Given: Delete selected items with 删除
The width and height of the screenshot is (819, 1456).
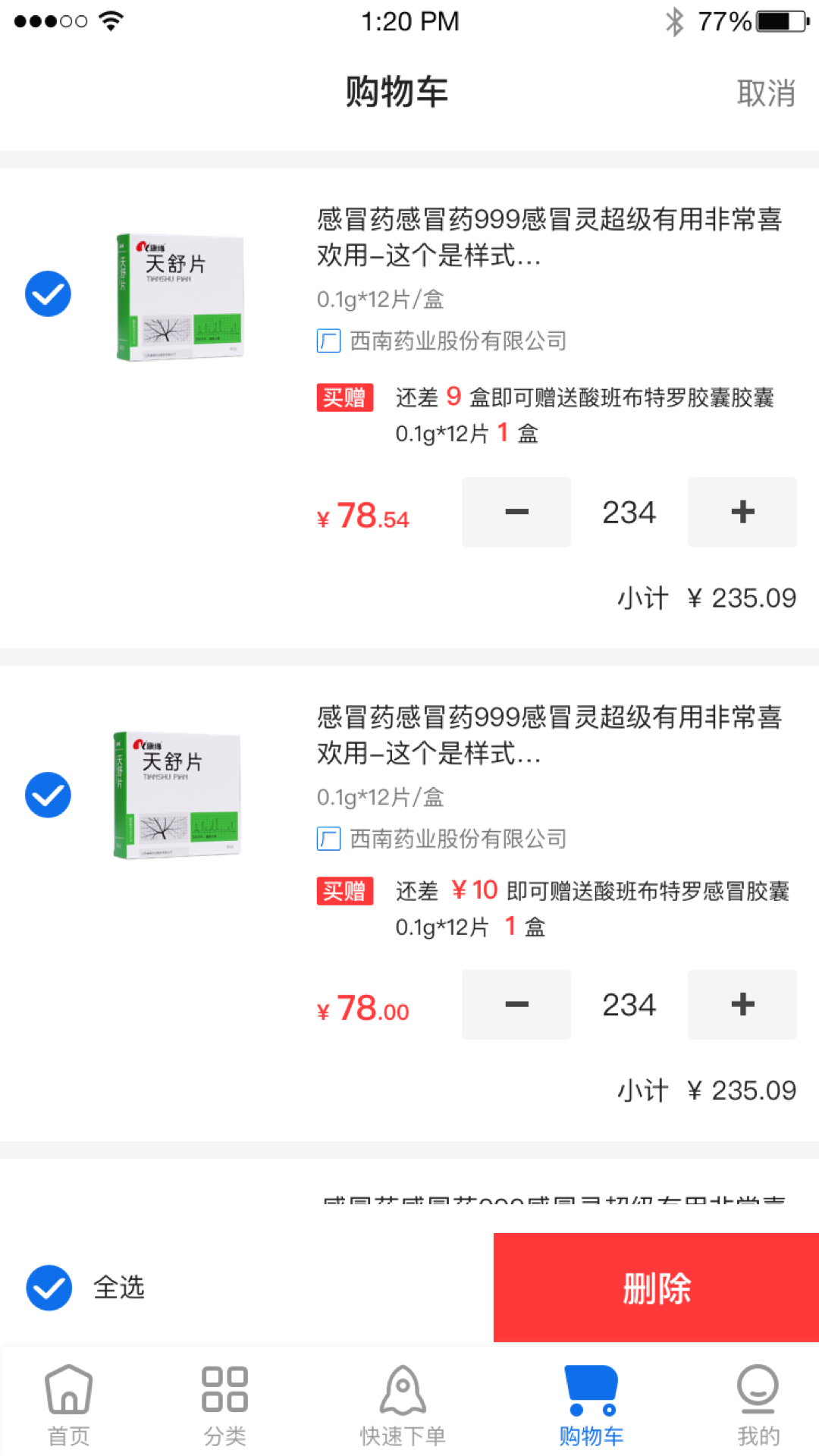Looking at the screenshot, I should pyautogui.click(x=656, y=1288).
